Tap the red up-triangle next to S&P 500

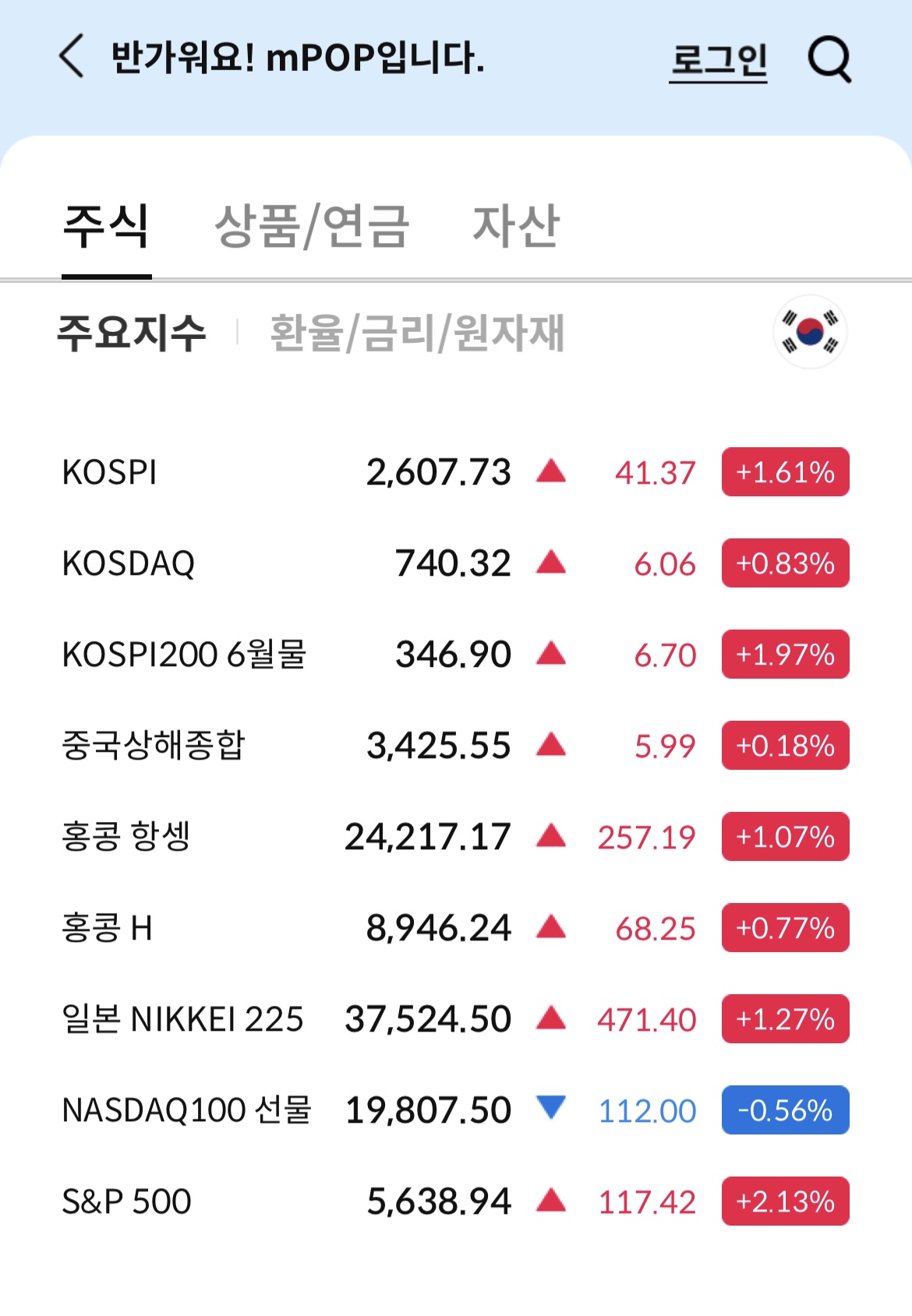coord(551,1201)
